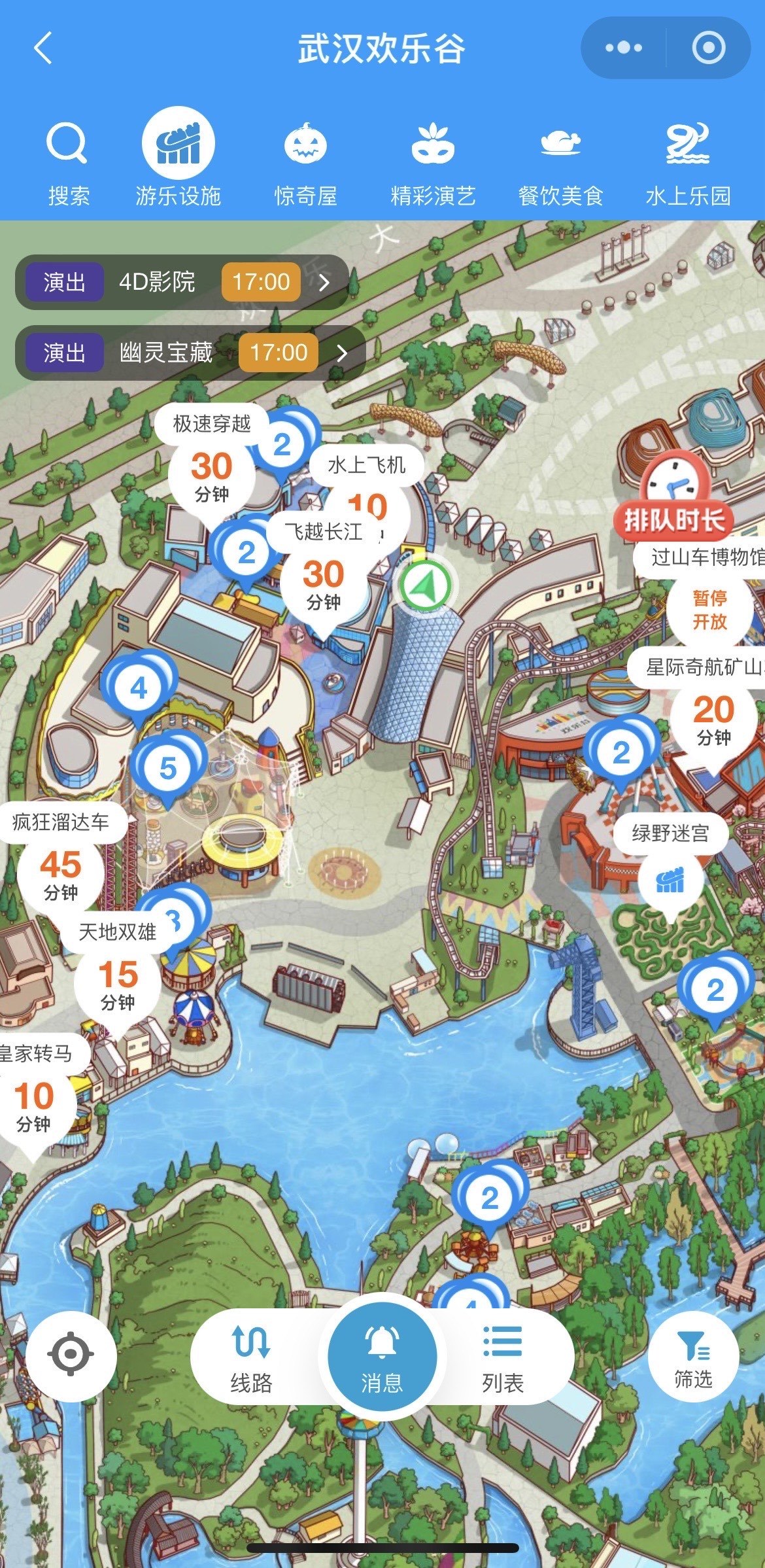765x1568 pixels.
Task: Switch to 餐饮美食 dining
Action: [560, 159]
